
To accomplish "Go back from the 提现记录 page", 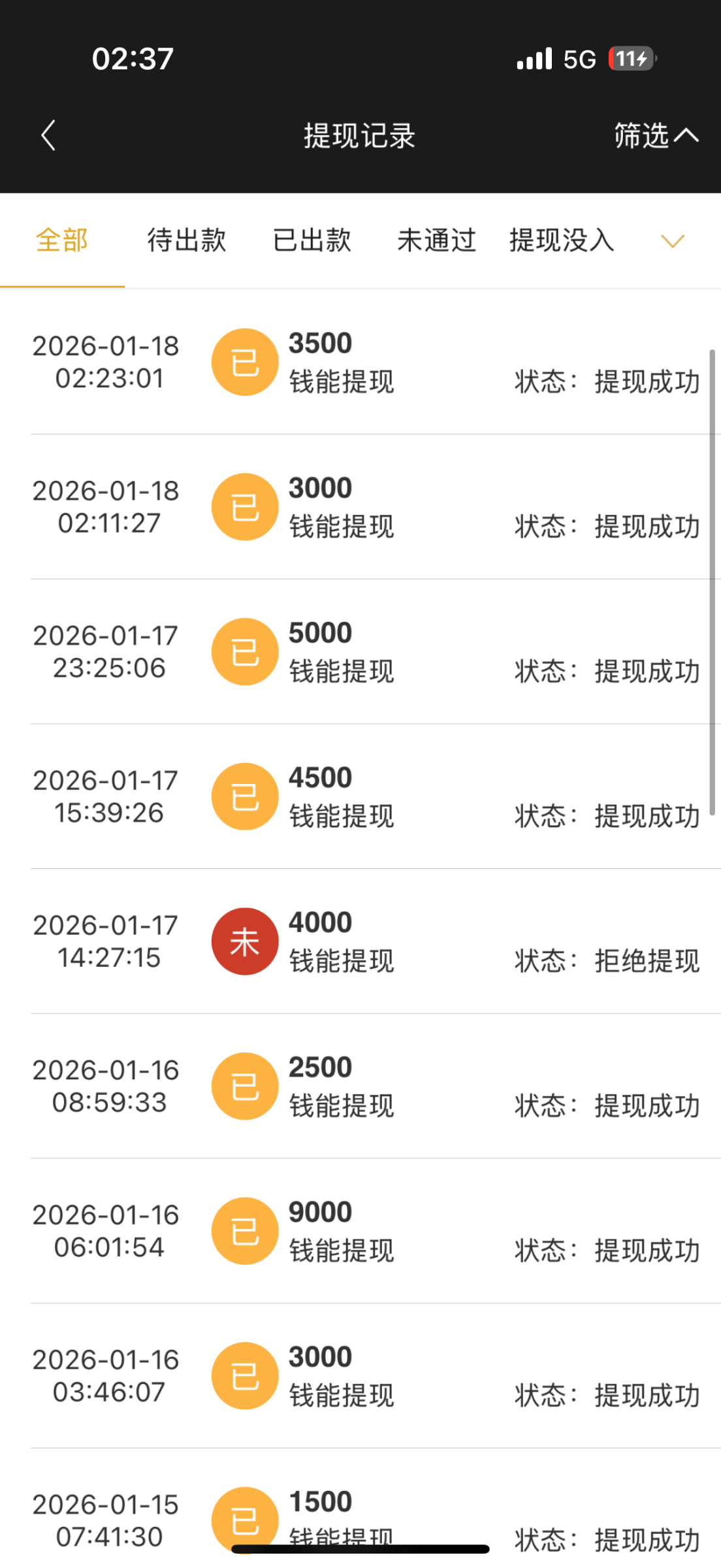I will coord(48,136).
